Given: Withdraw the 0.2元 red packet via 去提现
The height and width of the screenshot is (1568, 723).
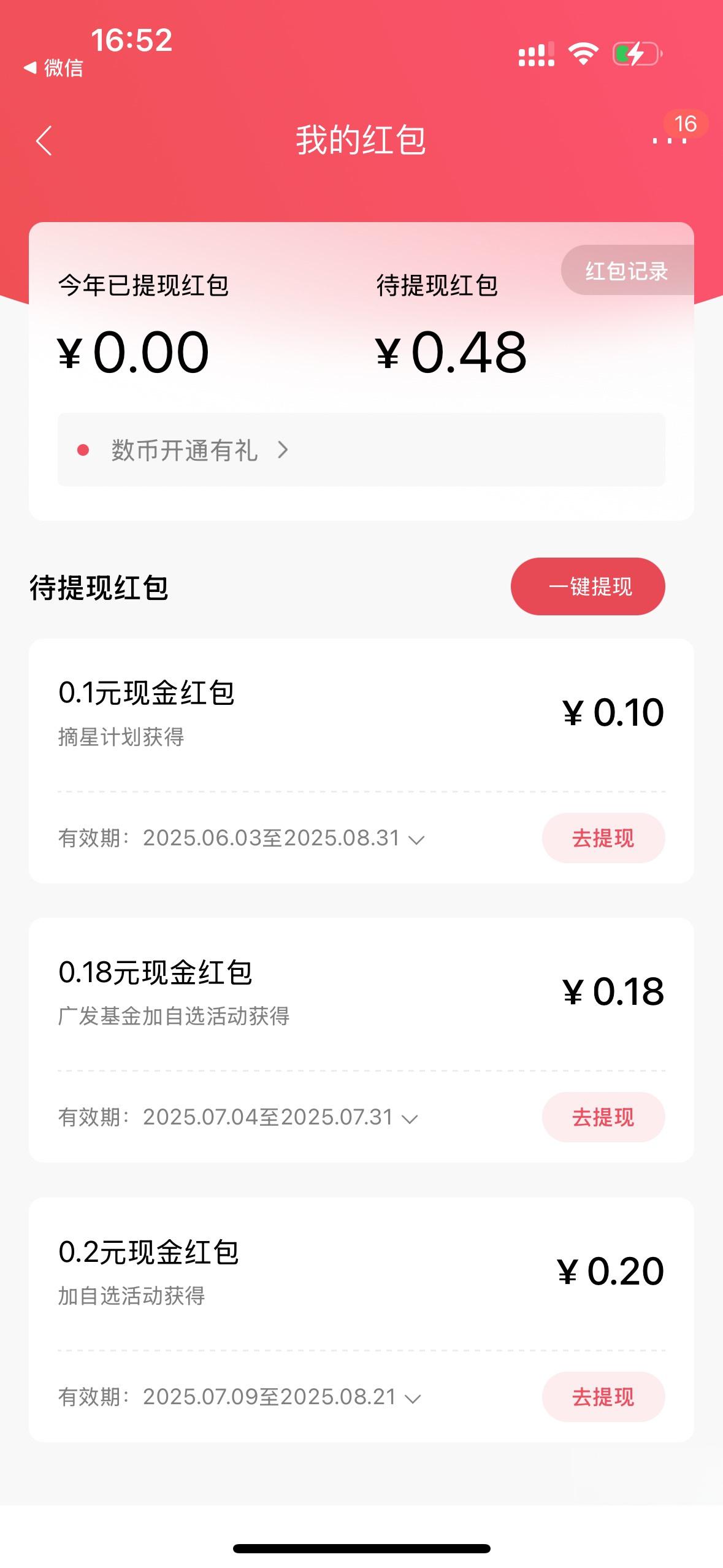Looking at the screenshot, I should point(603,1397).
